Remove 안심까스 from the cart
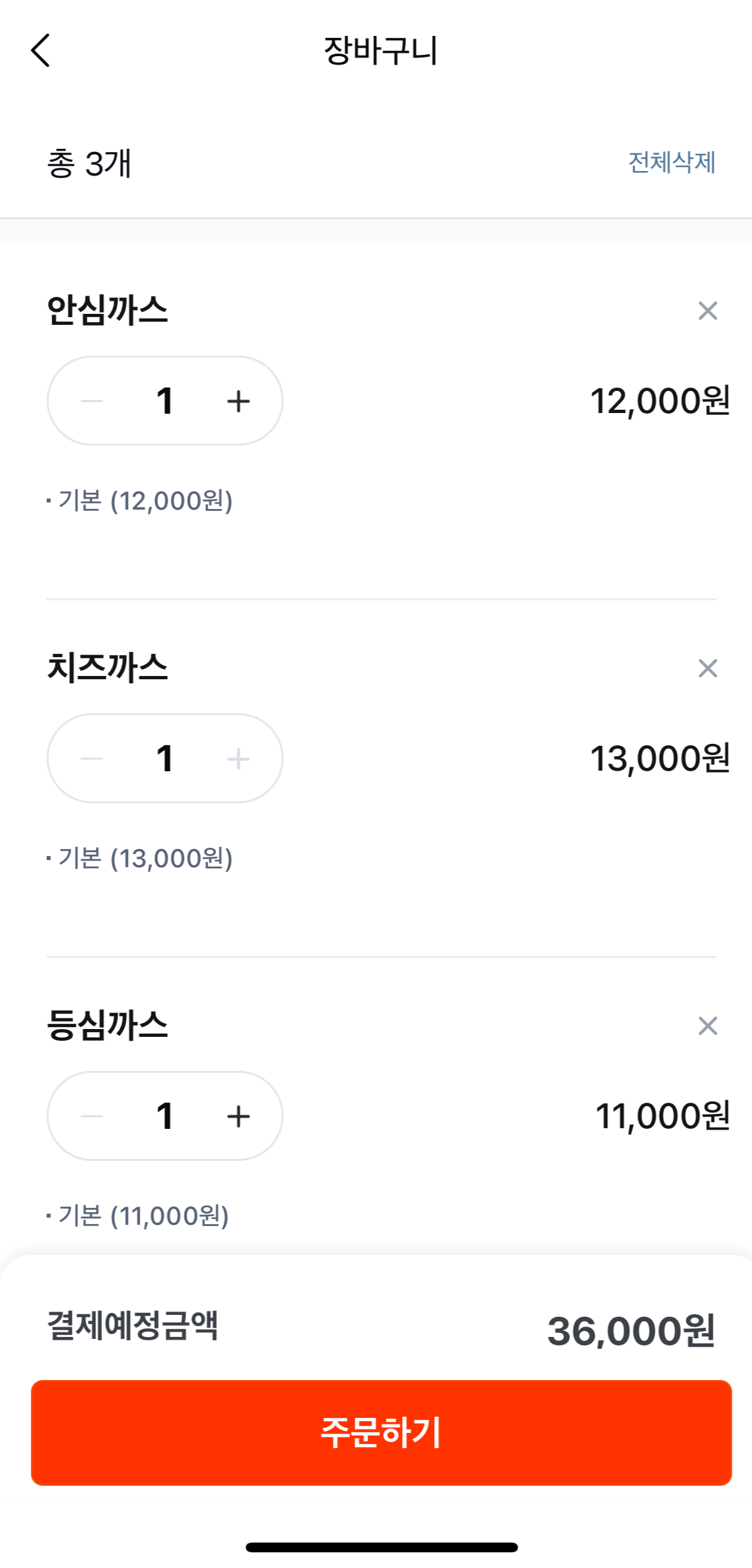 pos(708,311)
